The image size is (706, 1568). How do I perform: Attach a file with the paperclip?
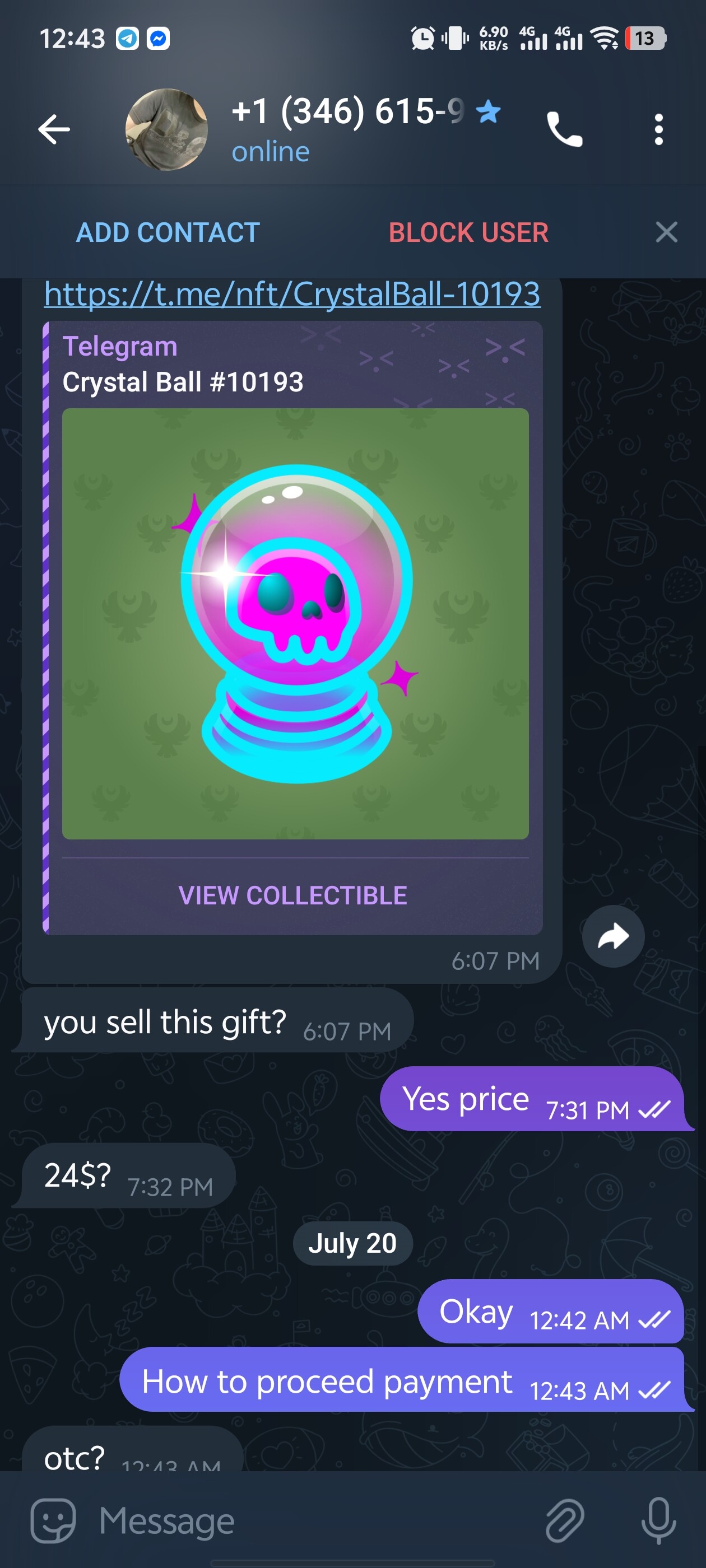click(x=564, y=1520)
